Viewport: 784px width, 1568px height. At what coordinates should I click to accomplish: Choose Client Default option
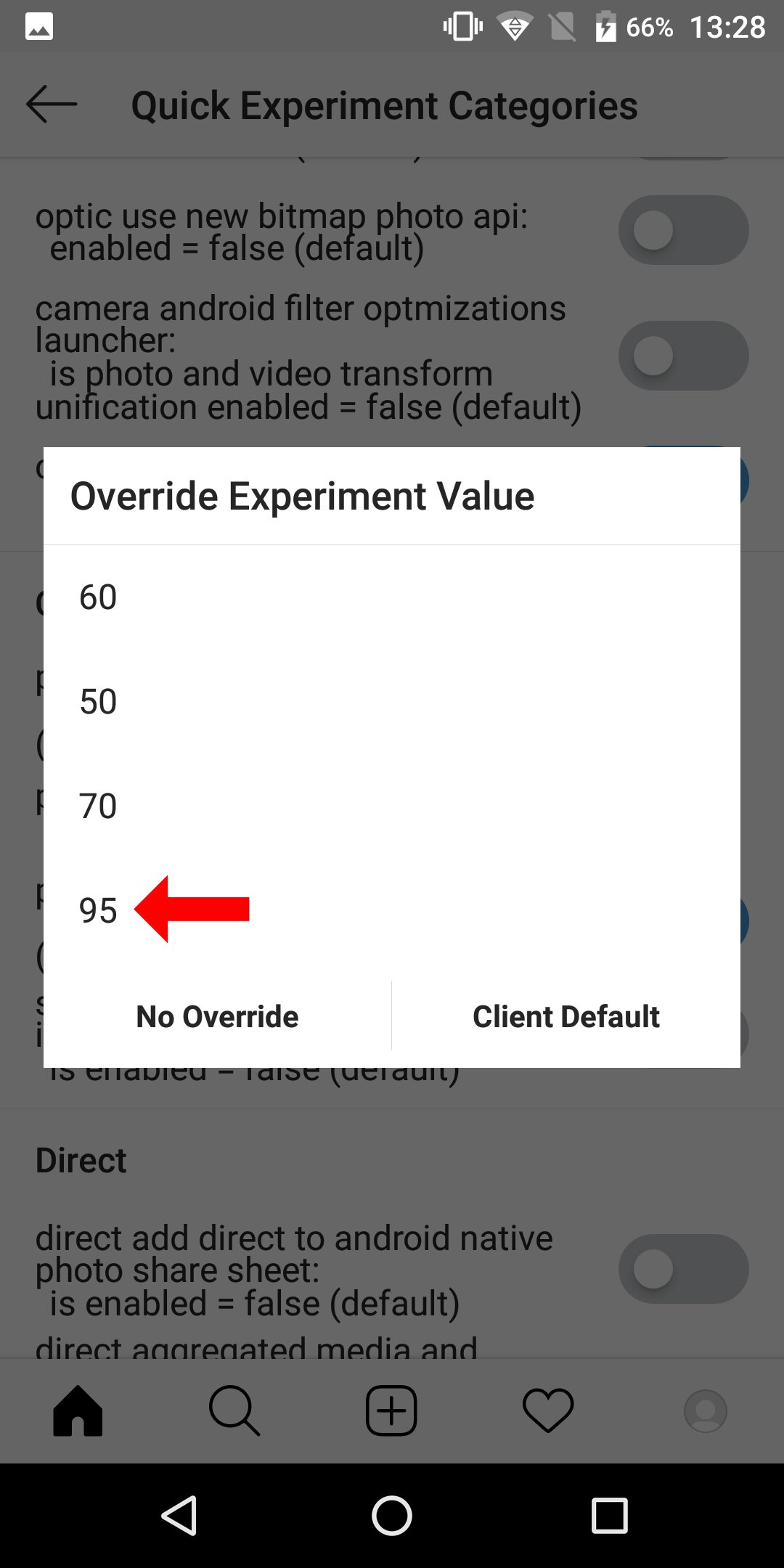coord(566,1016)
